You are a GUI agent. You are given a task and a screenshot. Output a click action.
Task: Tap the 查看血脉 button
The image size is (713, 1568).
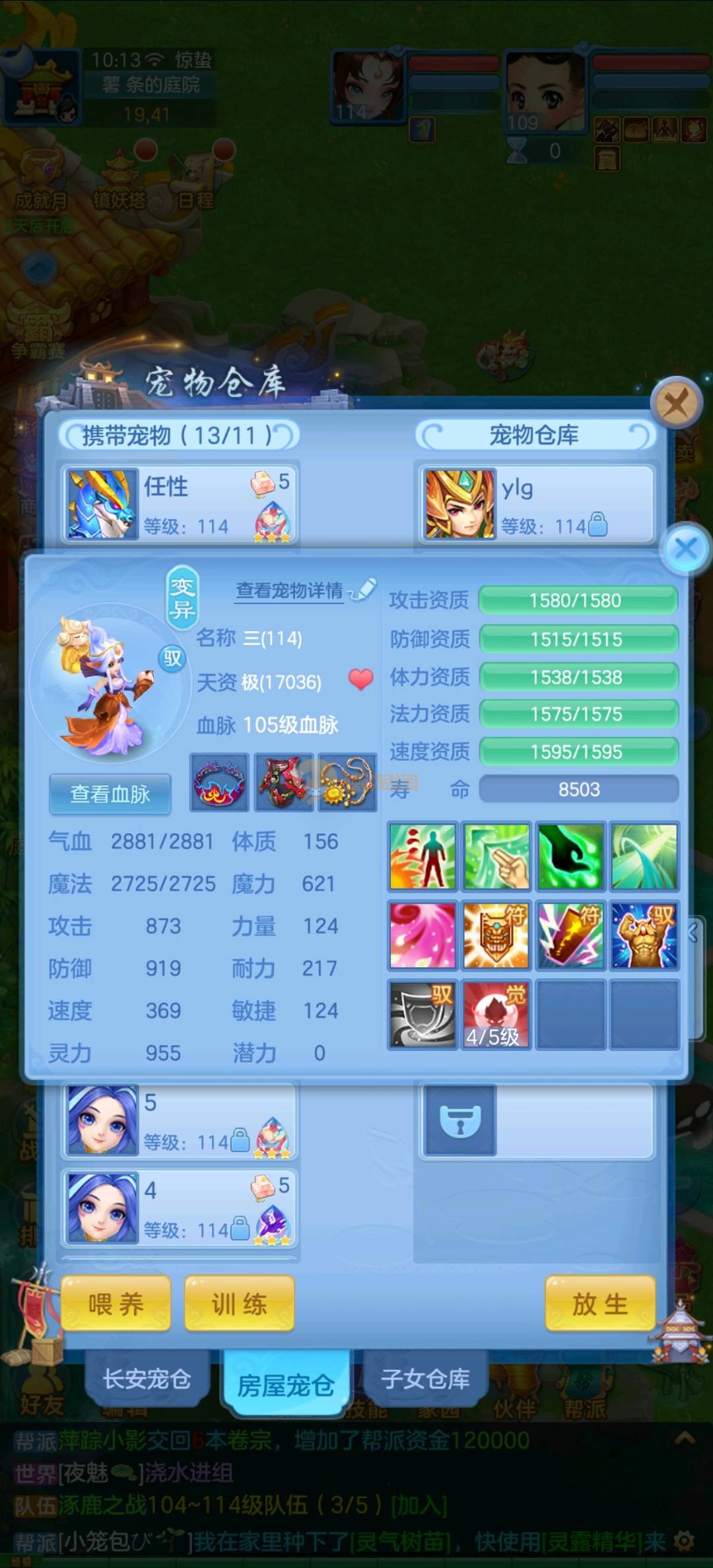[110, 794]
